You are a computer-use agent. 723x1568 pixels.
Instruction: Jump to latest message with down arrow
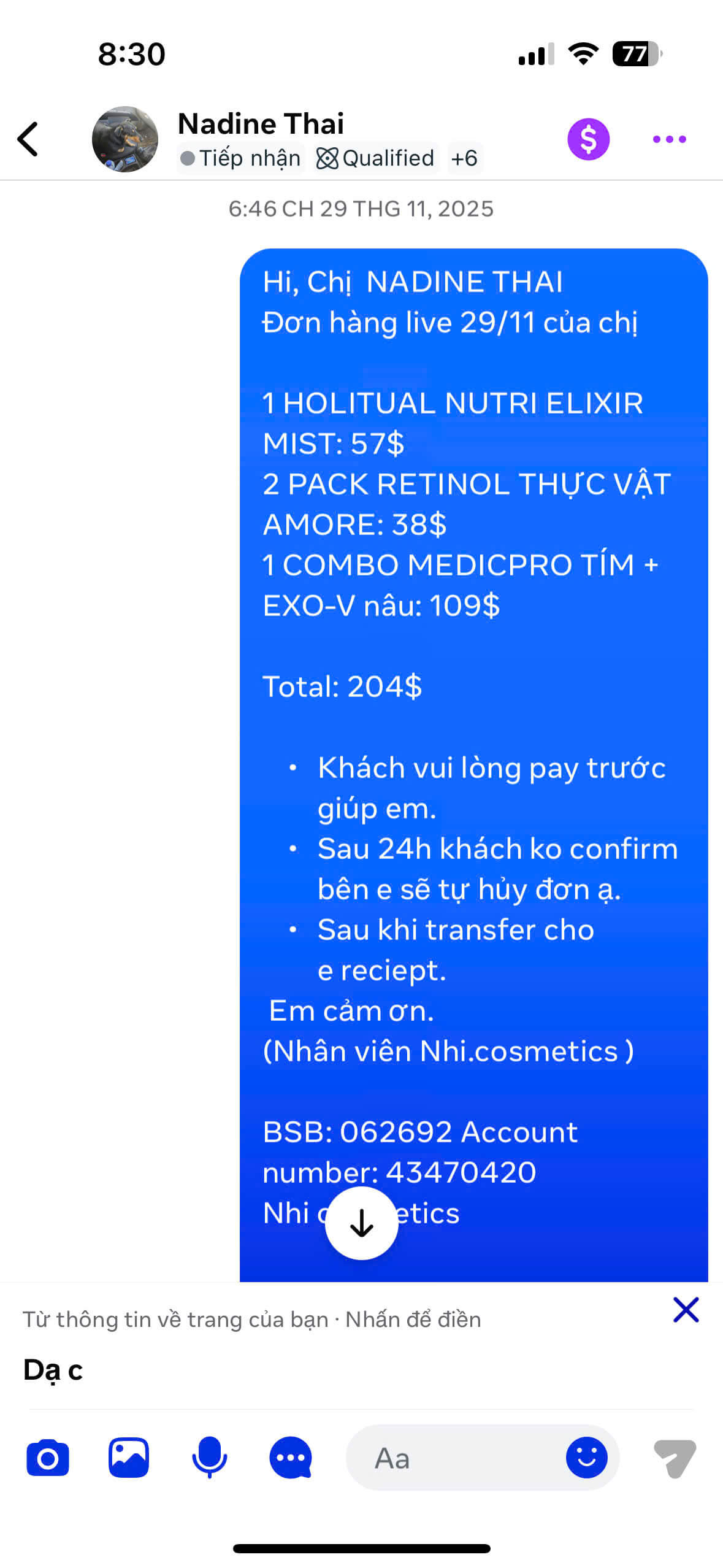(361, 1223)
